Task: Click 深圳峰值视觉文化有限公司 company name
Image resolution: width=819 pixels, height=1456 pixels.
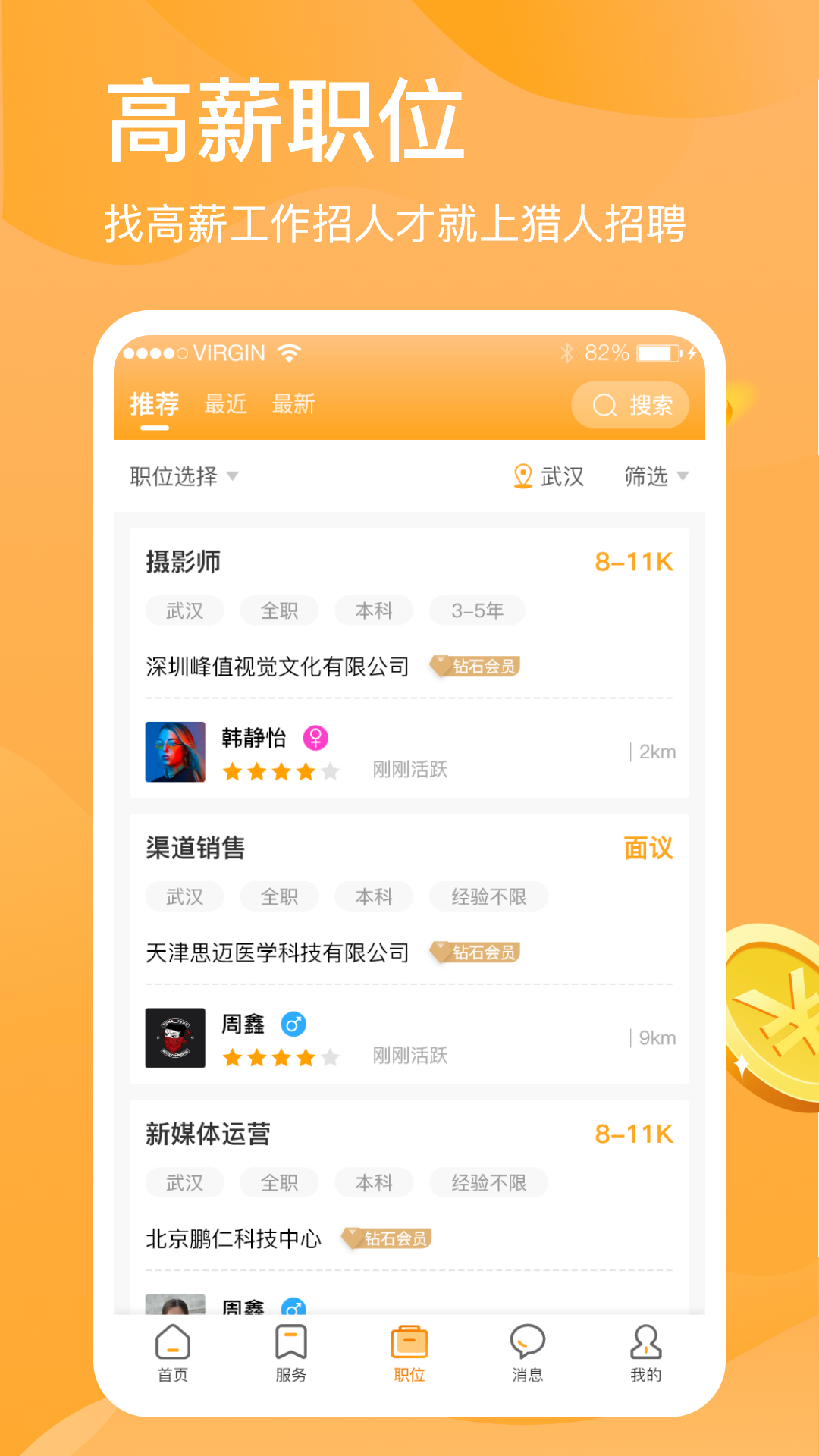Action: click(277, 667)
